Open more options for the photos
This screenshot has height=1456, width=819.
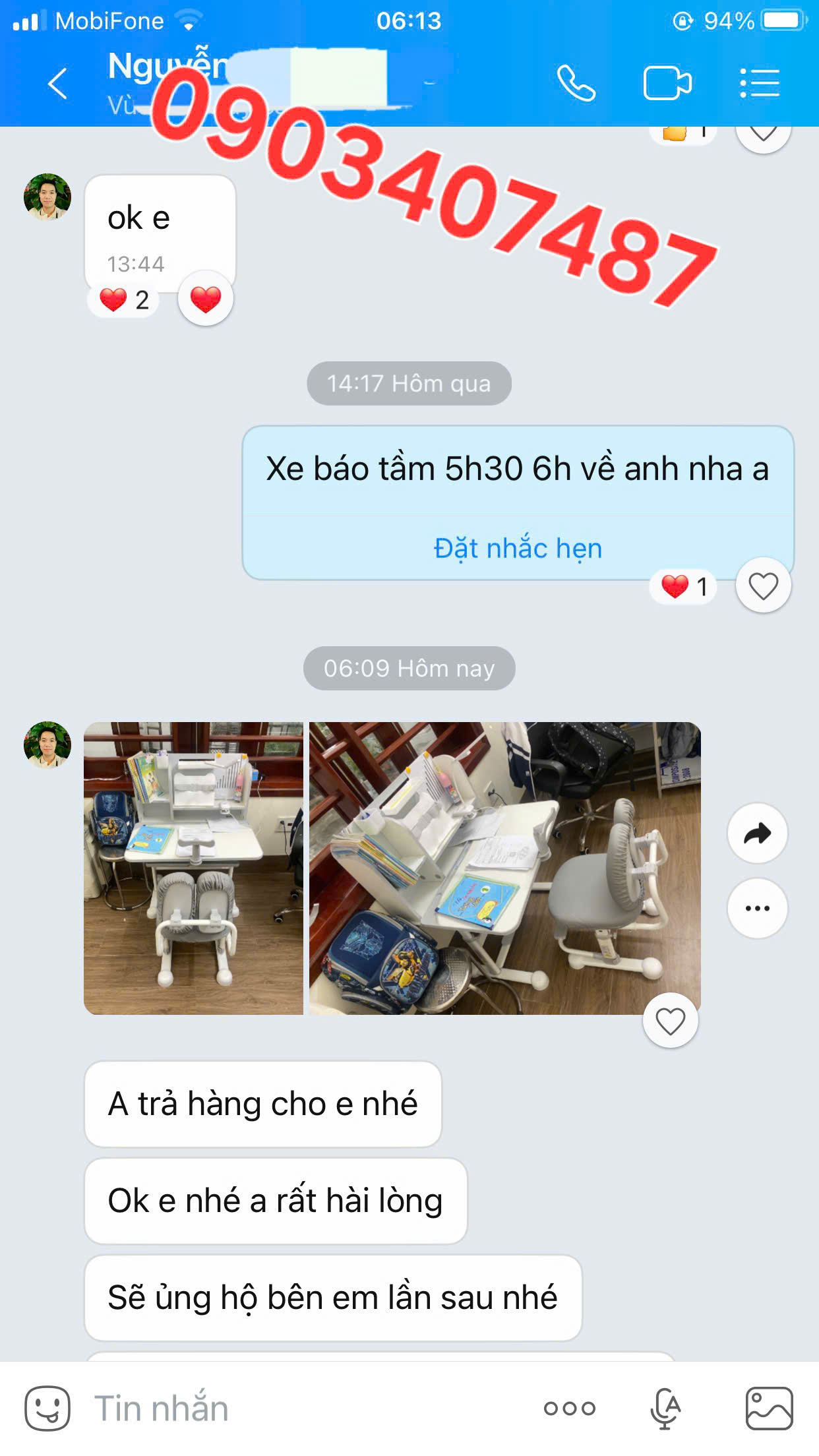(757, 909)
